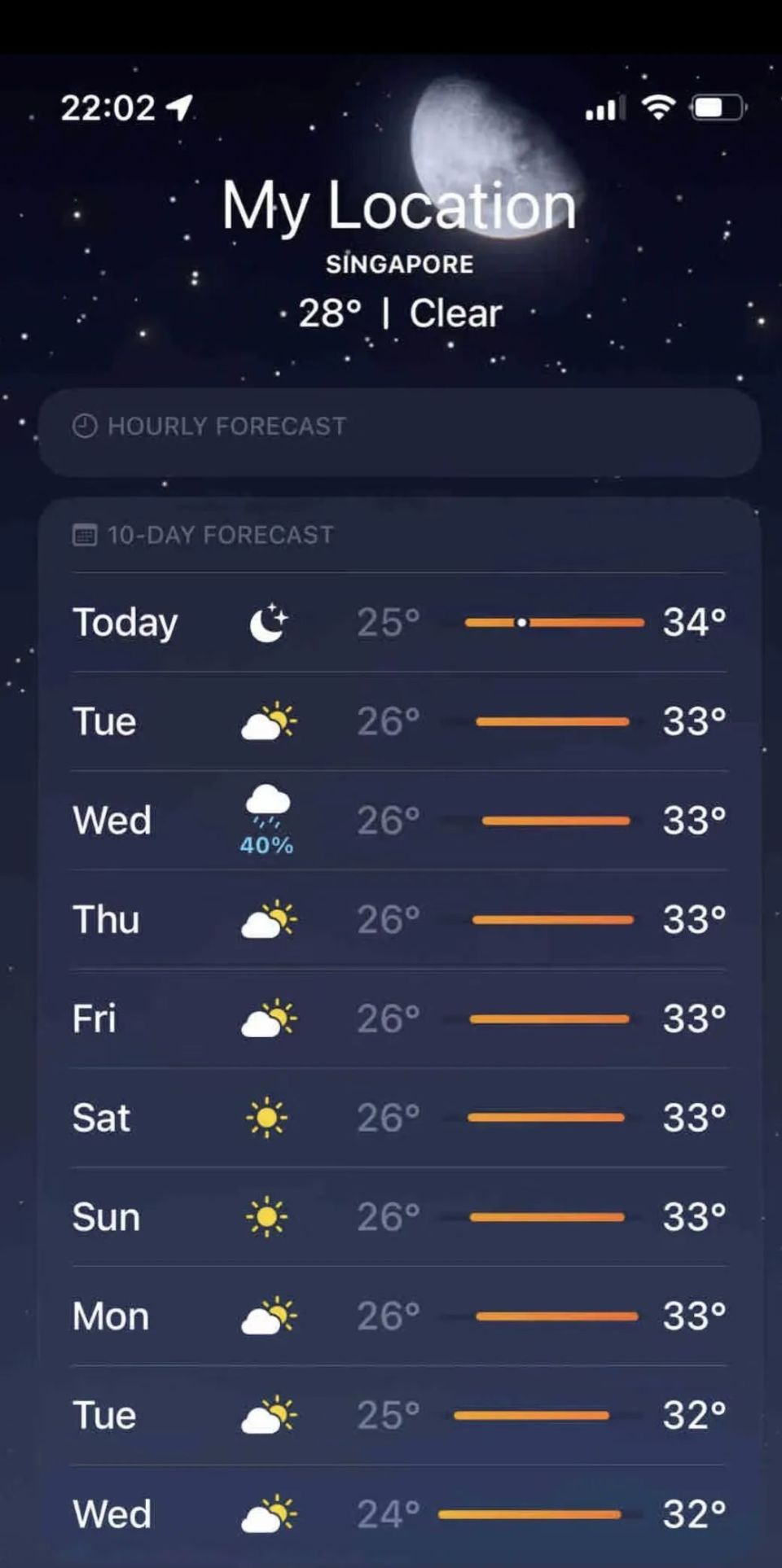Select the Wed row showing 40% rain
Screen dimensions: 782x1568
[x=399, y=821]
